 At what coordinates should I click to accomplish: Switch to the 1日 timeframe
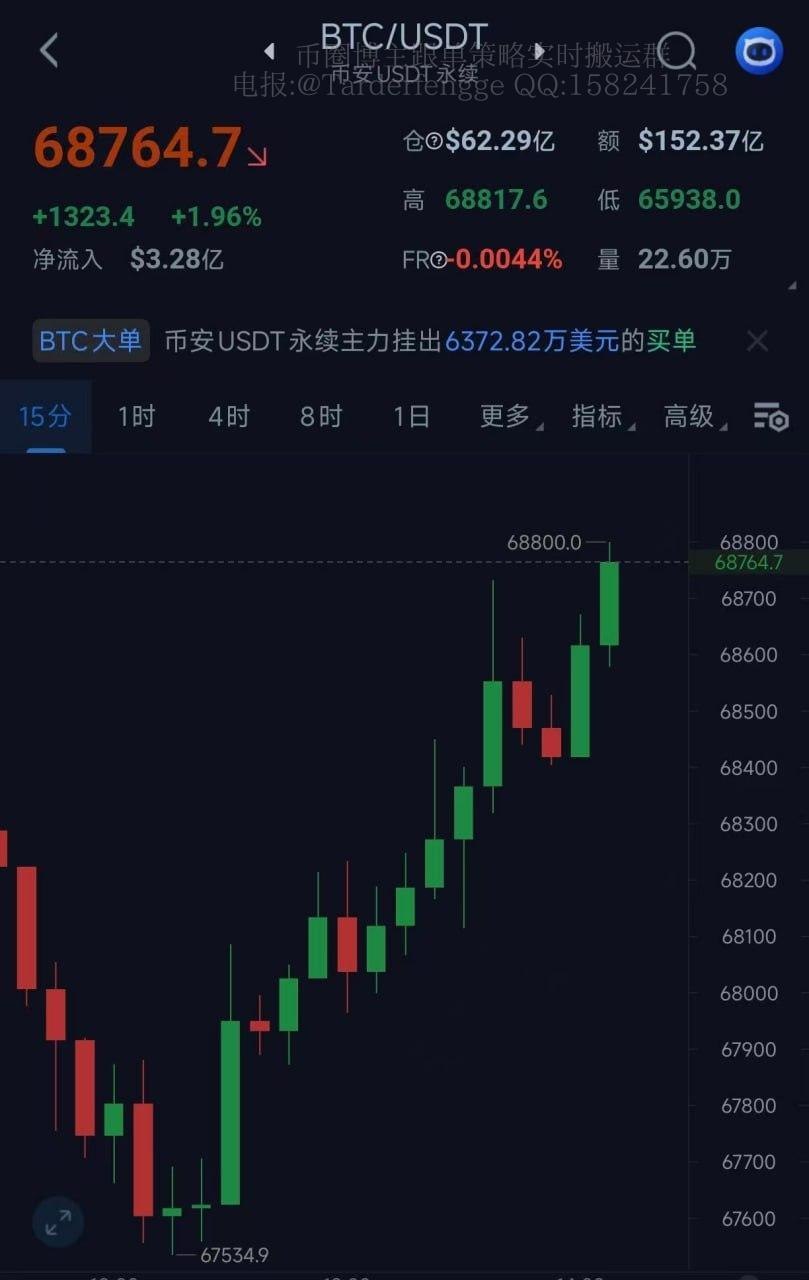(411, 416)
